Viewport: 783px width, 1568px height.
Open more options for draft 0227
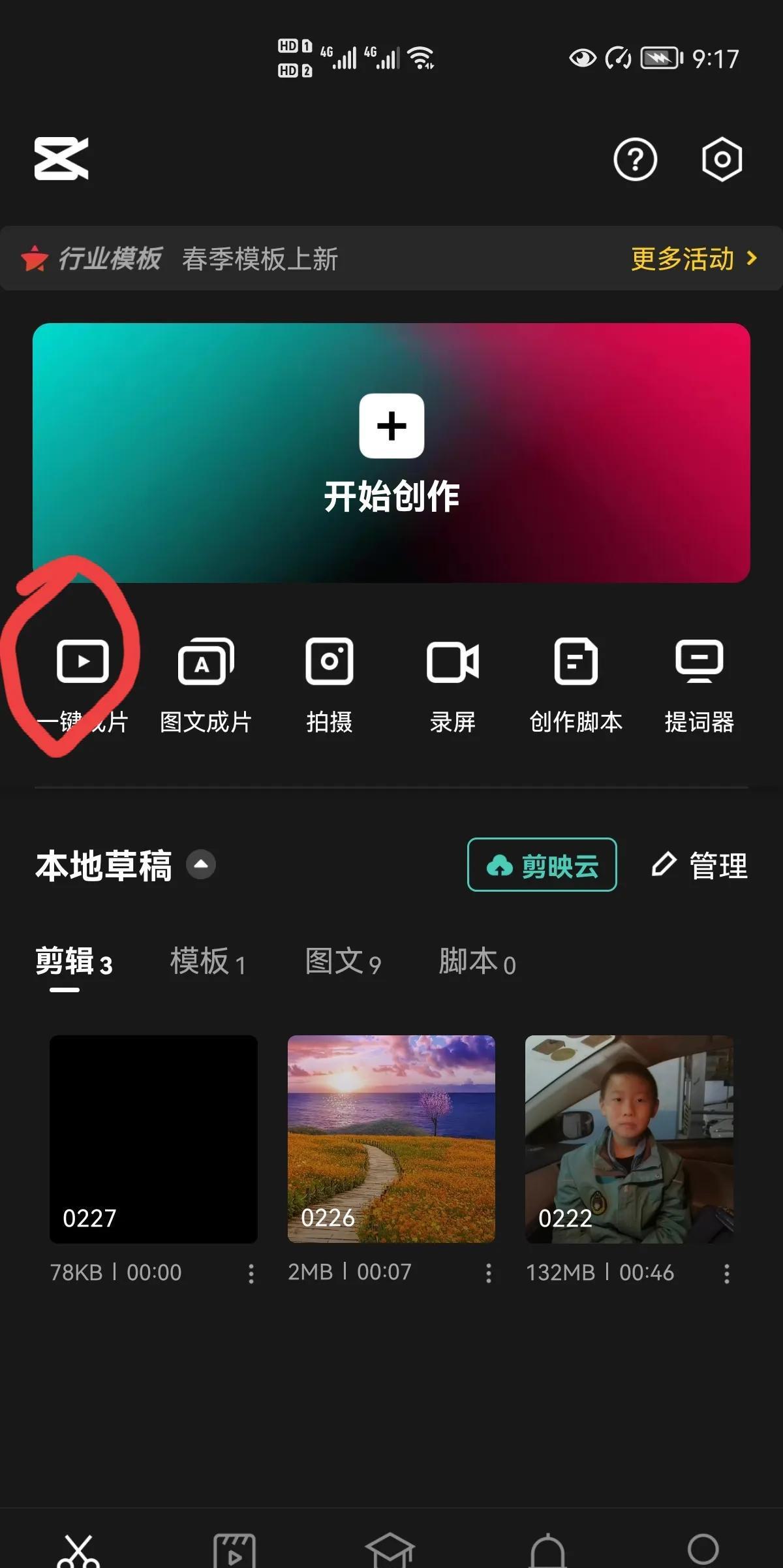pyautogui.click(x=251, y=1274)
